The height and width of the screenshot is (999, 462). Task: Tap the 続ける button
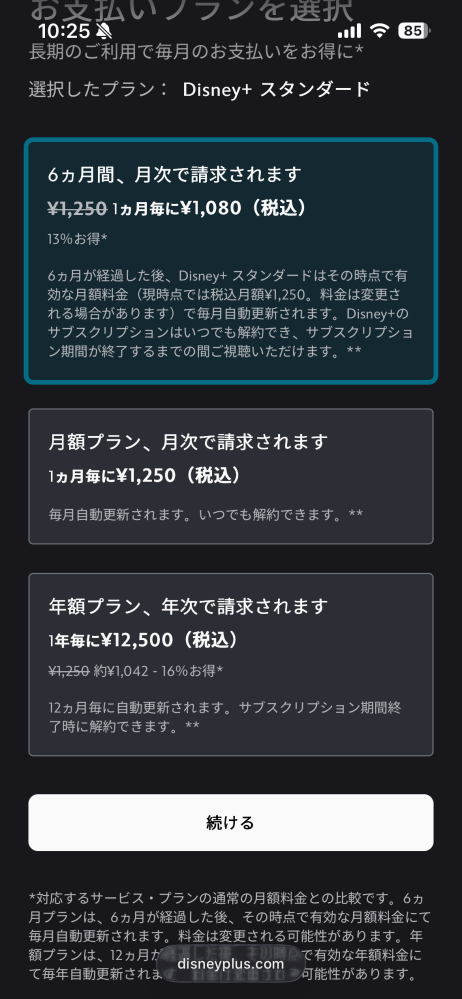point(231,822)
